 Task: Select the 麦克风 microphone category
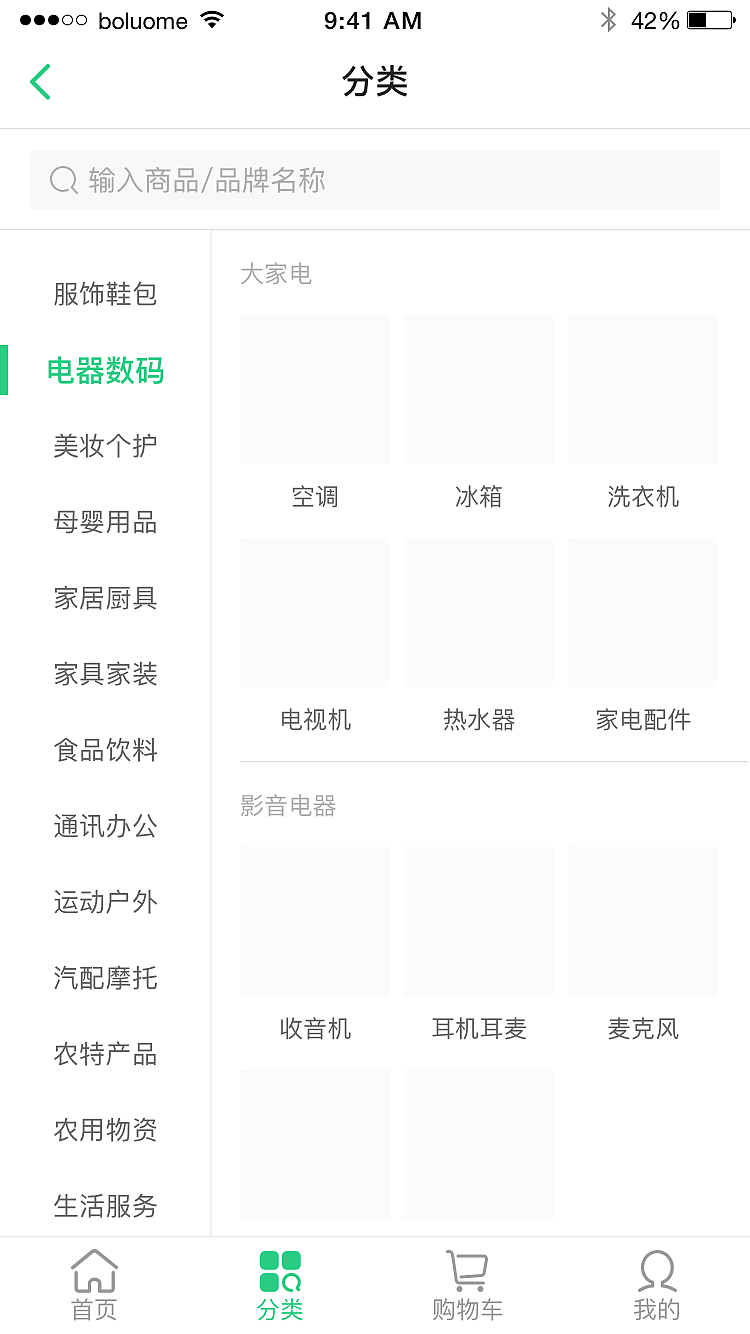coord(642,920)
